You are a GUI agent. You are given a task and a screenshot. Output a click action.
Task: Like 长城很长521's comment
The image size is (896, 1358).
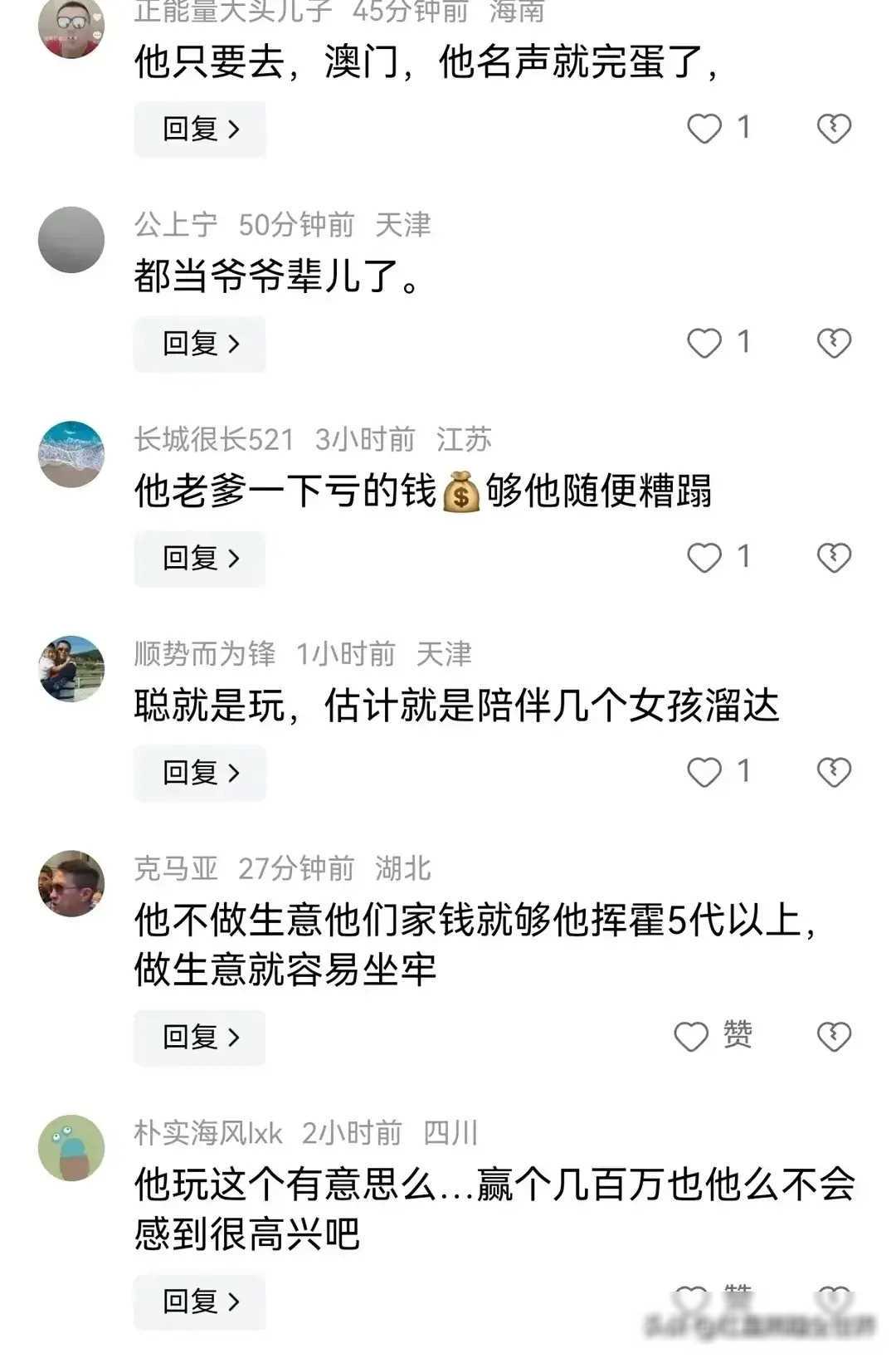point(704,558)
